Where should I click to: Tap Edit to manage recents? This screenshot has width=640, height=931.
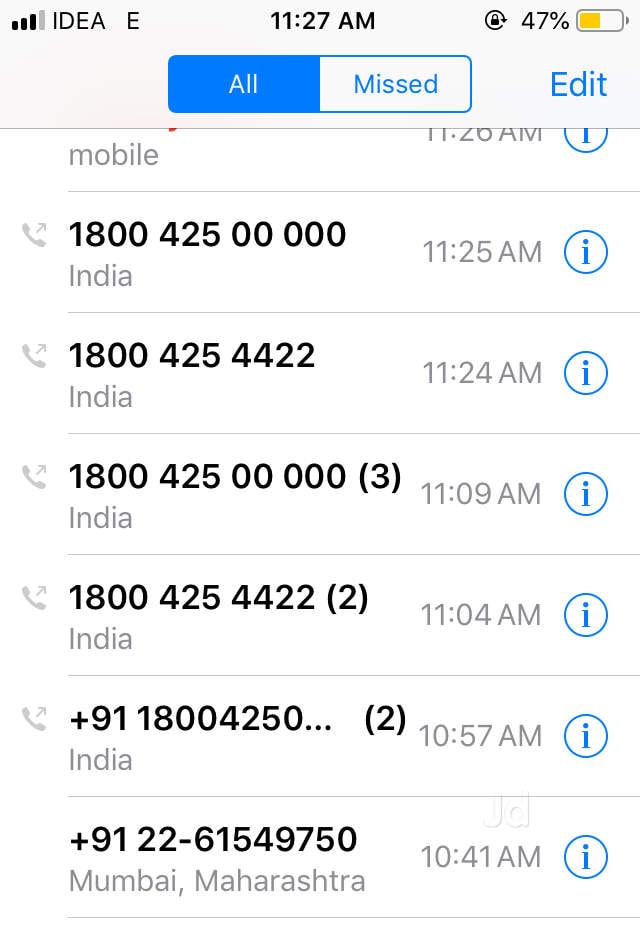click(x=578, y=84)
